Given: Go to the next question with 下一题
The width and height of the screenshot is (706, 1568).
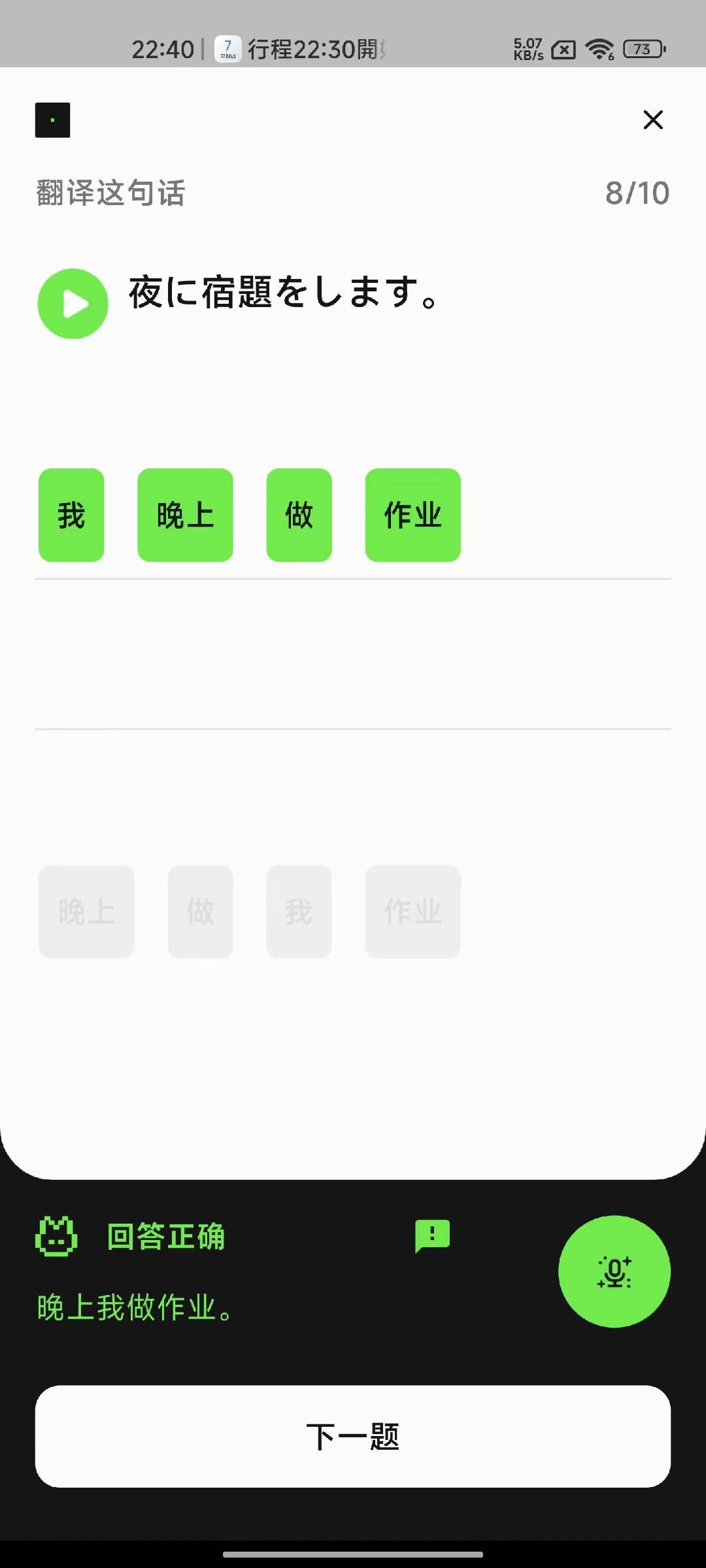Looking at the screenshot, I should click(x=353, y=1436).
